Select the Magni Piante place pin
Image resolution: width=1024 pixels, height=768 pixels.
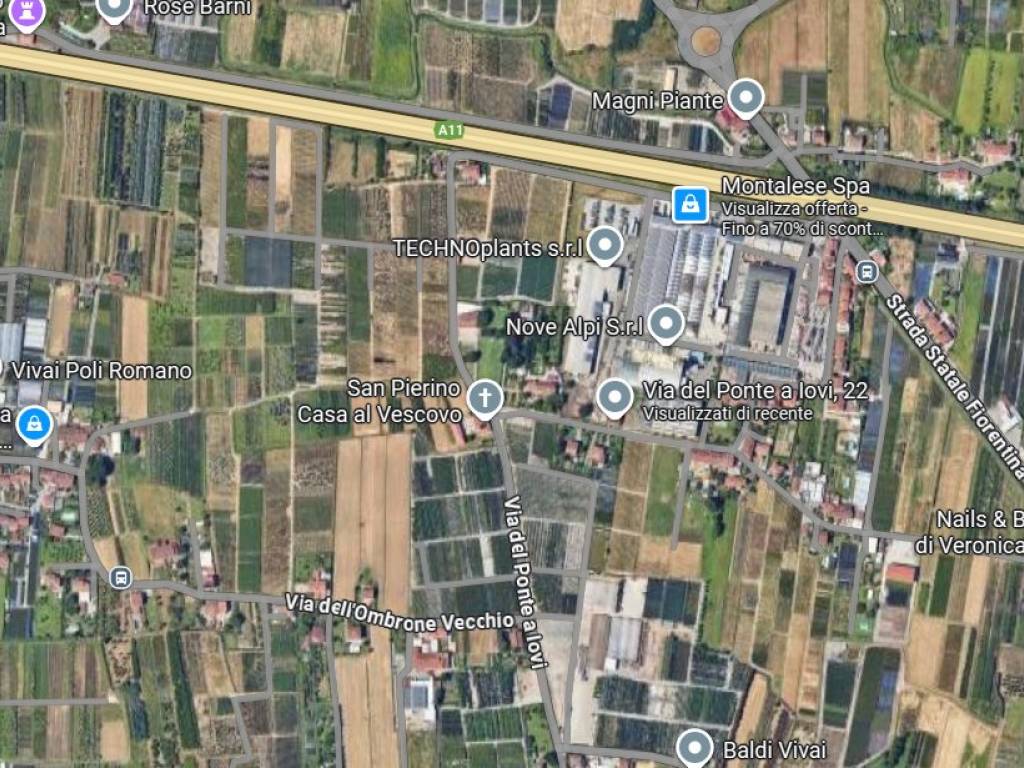(x=745, y=99)
